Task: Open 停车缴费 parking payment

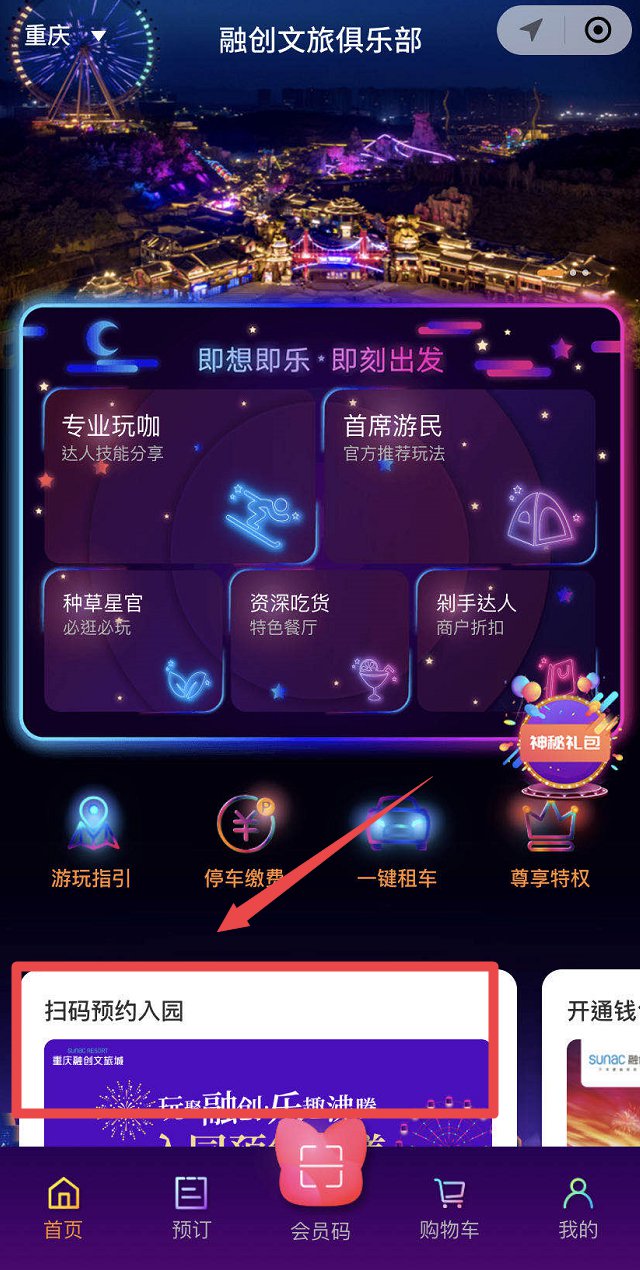Action: click(x=244, y=843)
